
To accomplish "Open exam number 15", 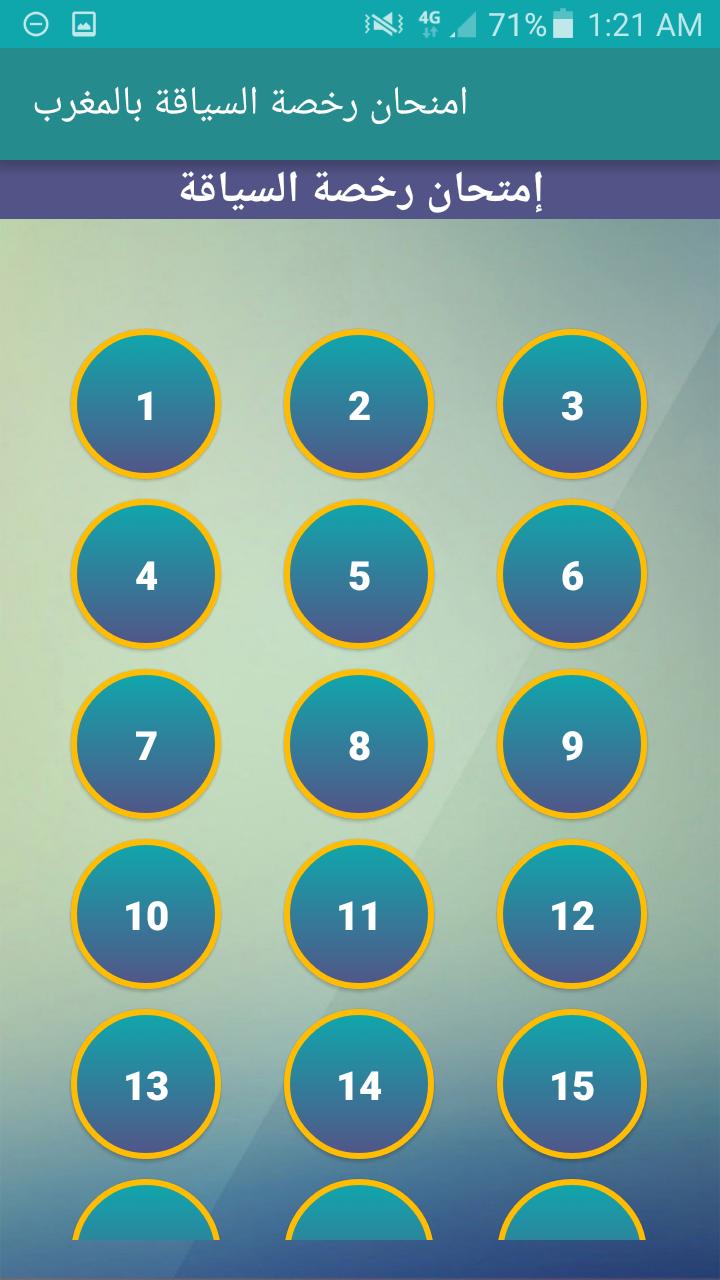I will point(572,1085).
